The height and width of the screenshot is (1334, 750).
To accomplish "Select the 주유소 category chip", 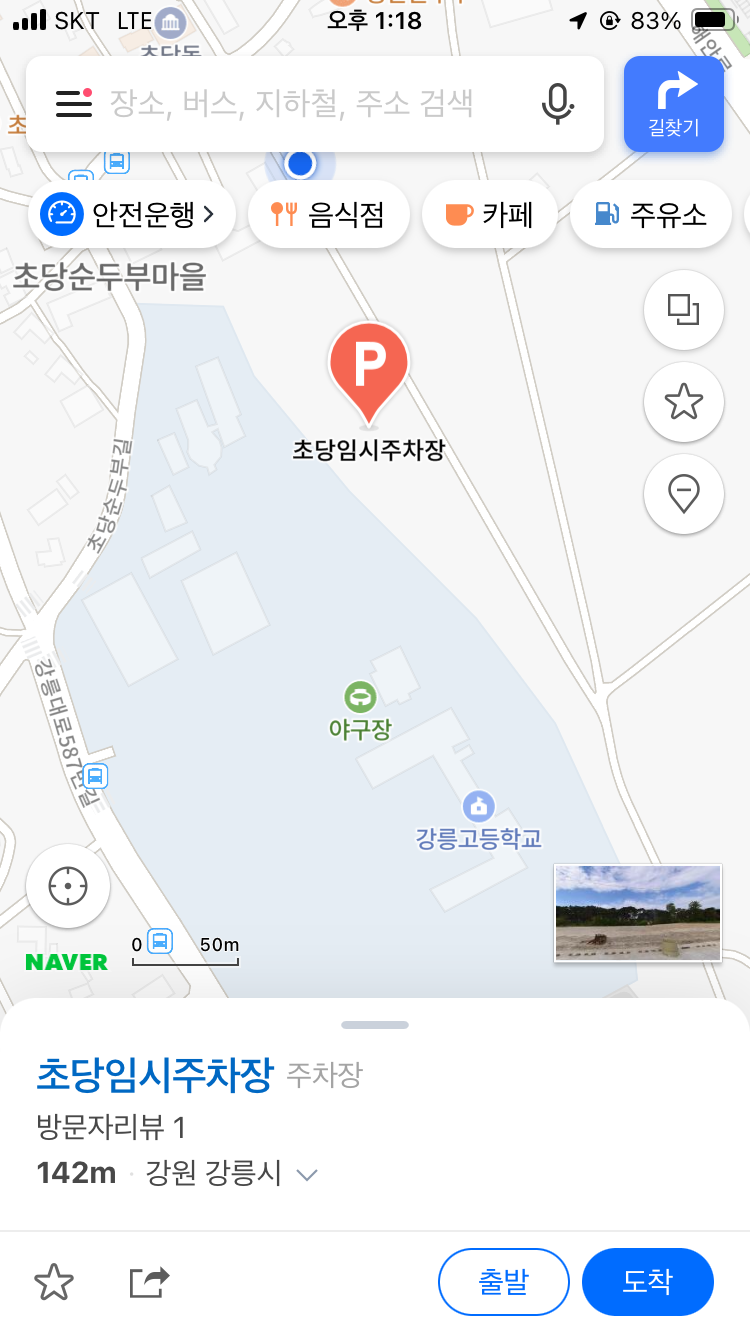I will pos(651,214).
